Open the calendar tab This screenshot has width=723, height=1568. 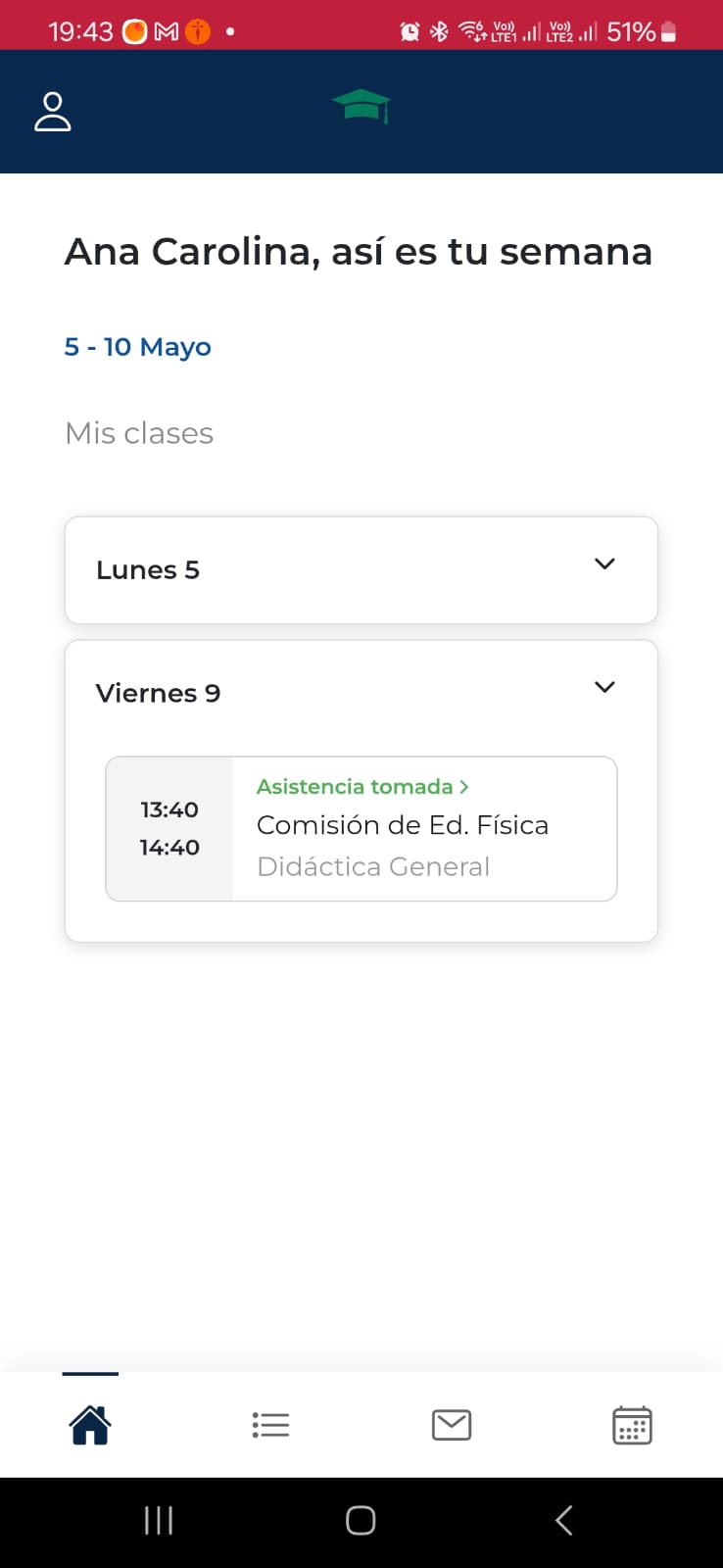pyautogui.click(x=632, y=1426)
